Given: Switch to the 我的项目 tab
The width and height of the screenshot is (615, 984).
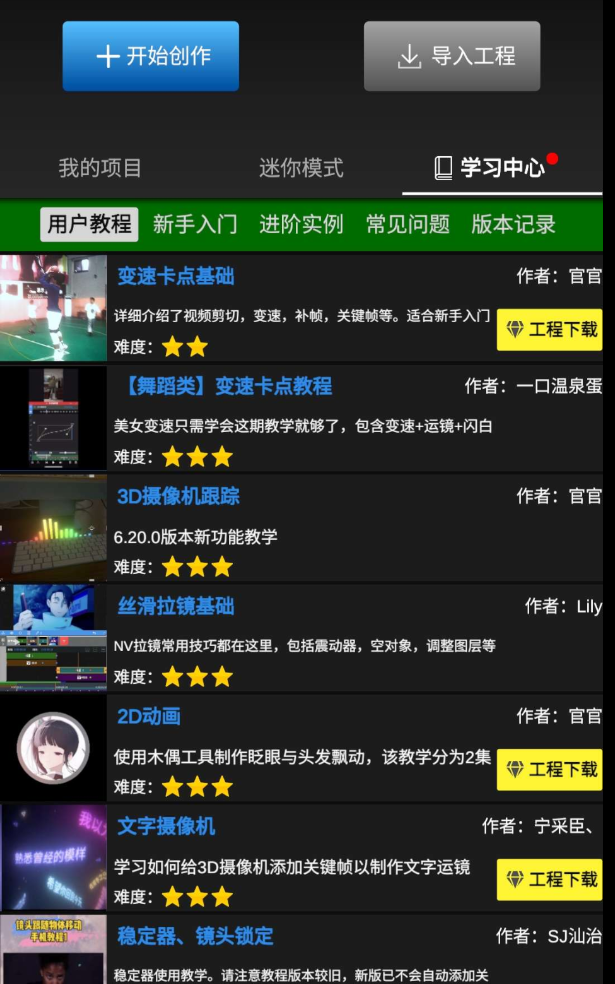Looking at the screenshot, I should pyautogui.click(x=100, y=168).
